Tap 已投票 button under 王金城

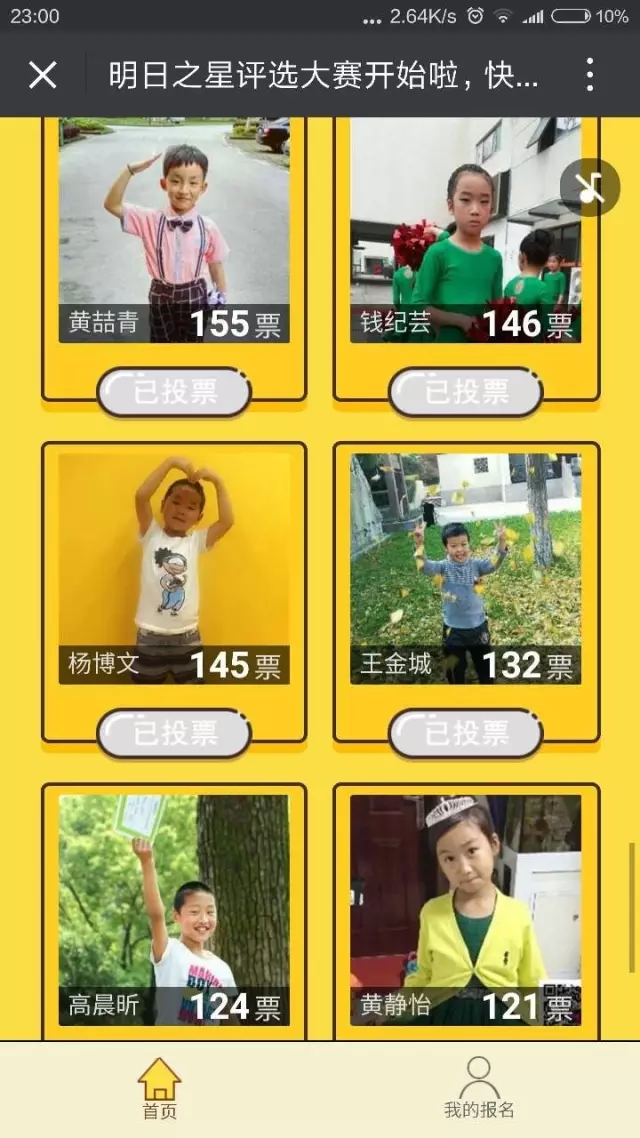(x=466, y=733)
